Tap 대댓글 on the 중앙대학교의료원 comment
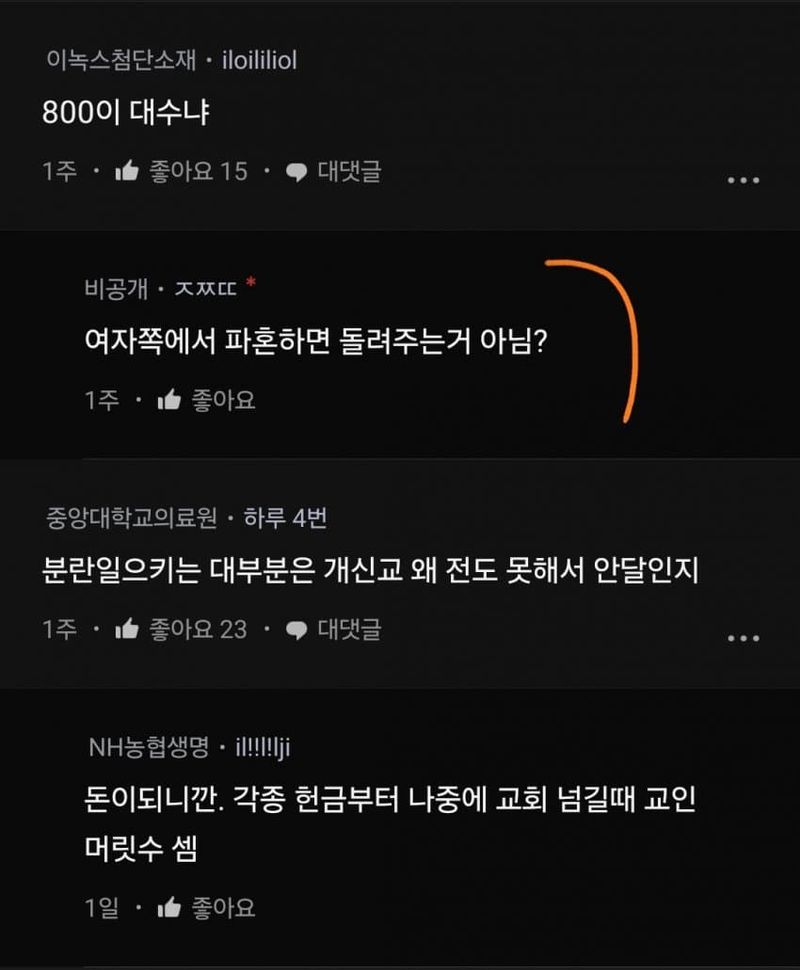The image size is (800, 970). point(335,630)
